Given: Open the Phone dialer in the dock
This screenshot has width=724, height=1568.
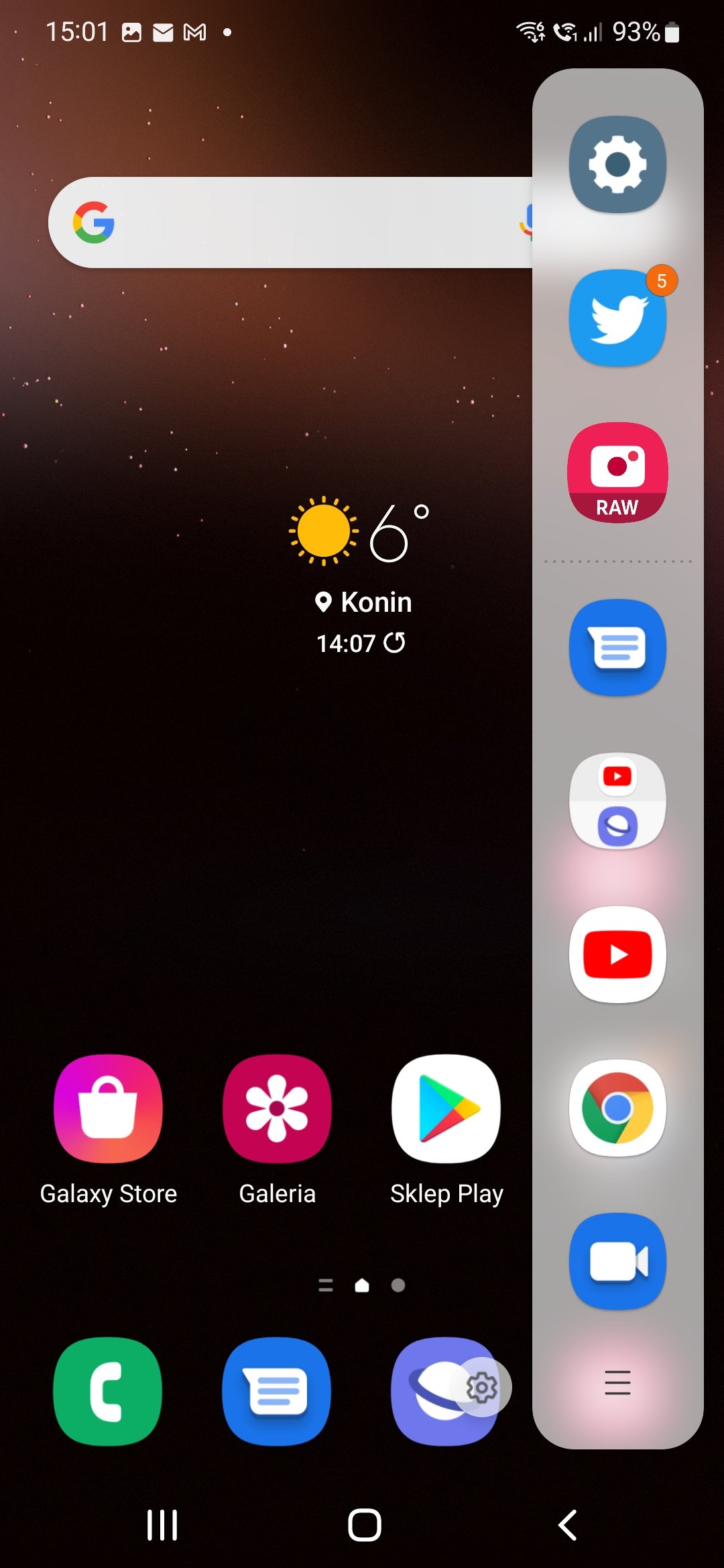Looking at the screenshot, I should pos(108,1391).
